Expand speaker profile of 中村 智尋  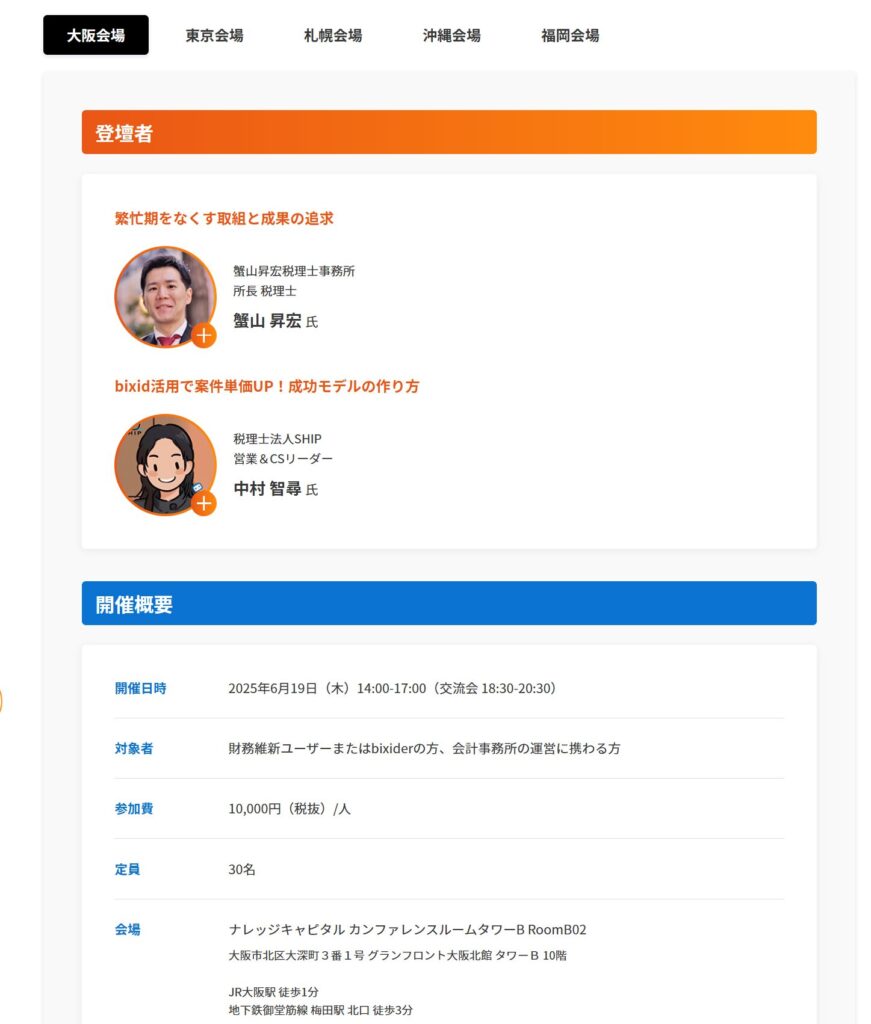[x=204, y=504]
